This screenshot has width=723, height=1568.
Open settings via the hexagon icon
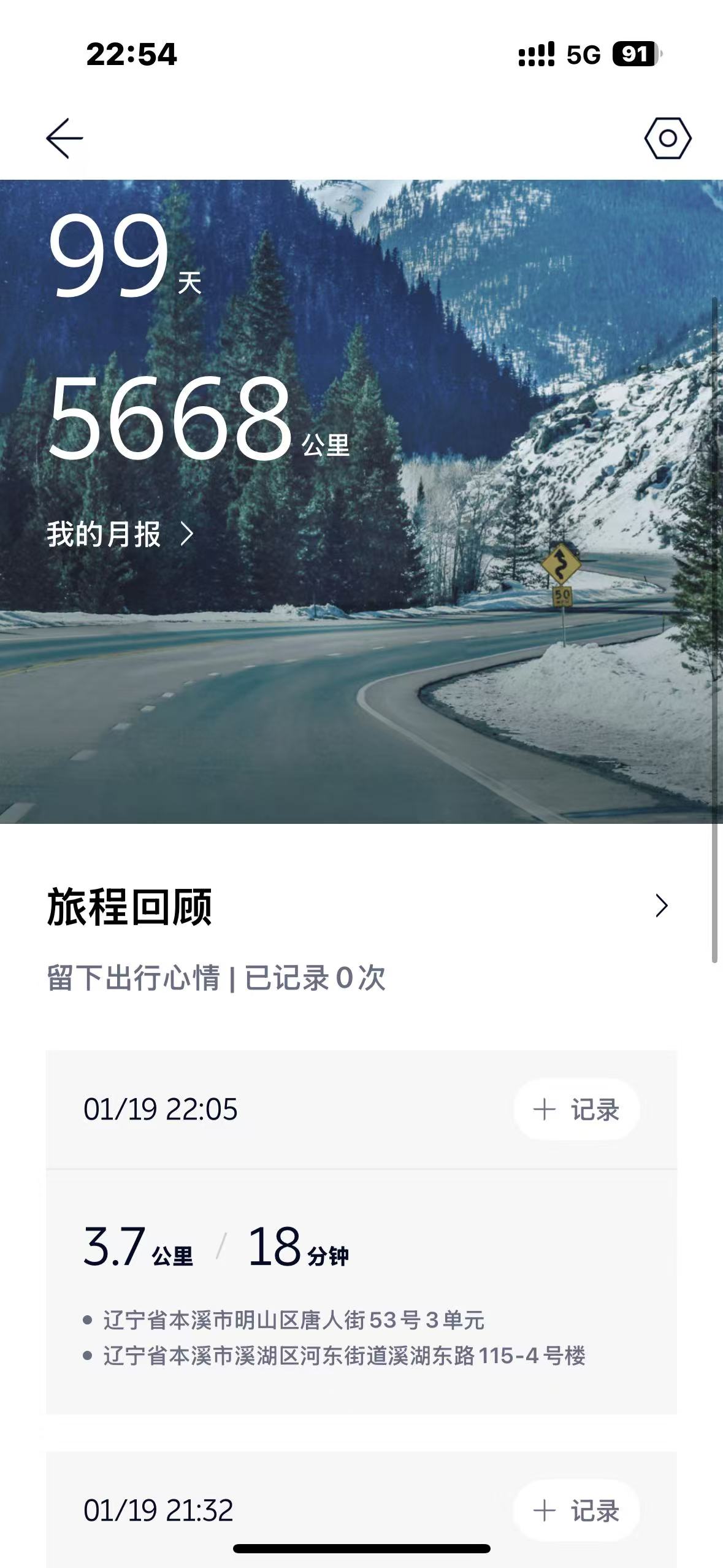pyautogui.click(x=667, y=139)
